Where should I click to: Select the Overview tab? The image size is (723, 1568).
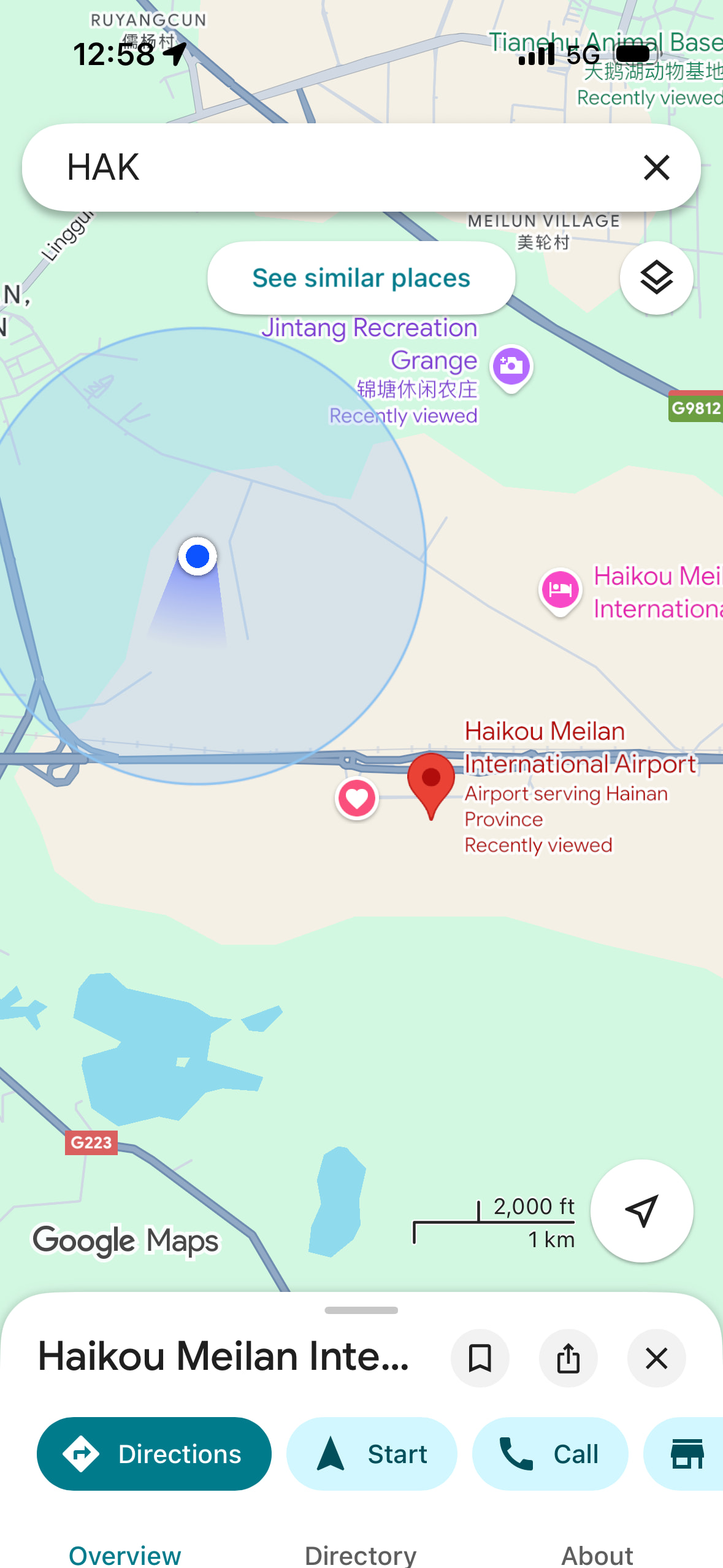pyautogui.click(x=125, y=1555)
